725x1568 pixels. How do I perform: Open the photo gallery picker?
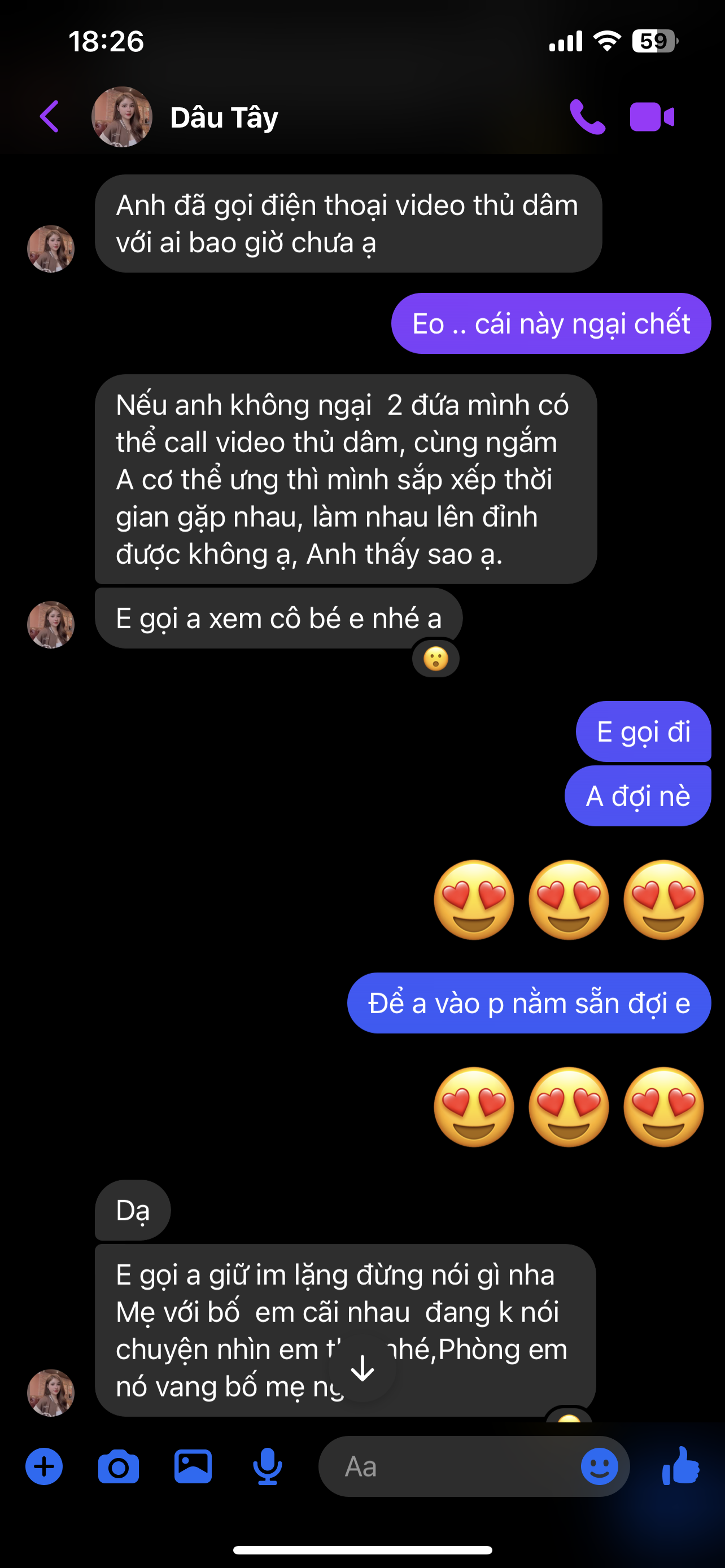[x=193, y=1466]
